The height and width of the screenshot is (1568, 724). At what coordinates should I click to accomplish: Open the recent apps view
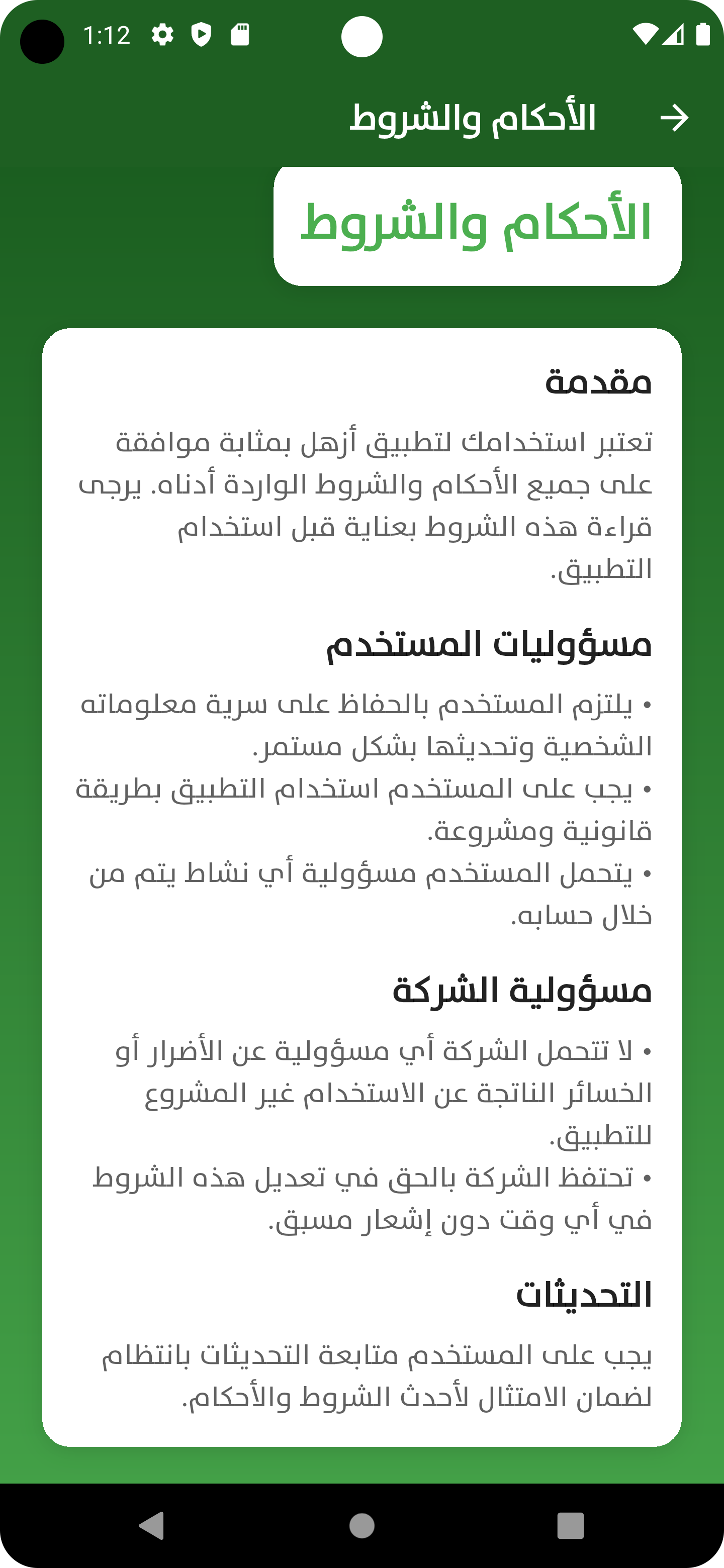point(571,1525)
